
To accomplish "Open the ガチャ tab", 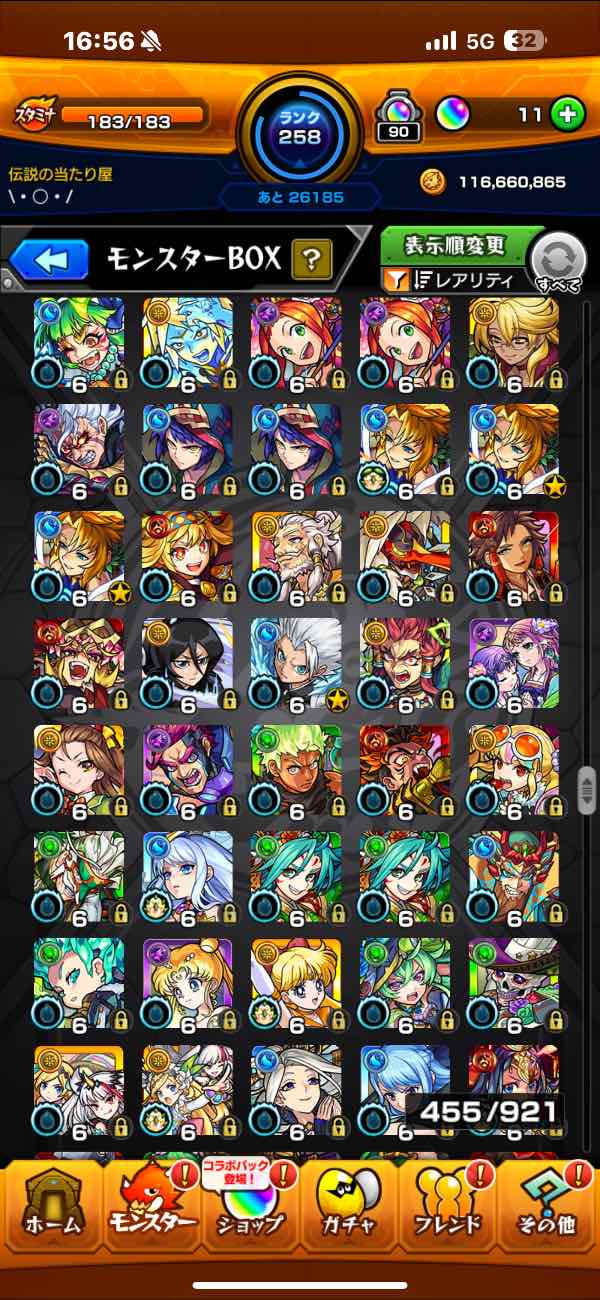I will click(x=349, y=1206).
